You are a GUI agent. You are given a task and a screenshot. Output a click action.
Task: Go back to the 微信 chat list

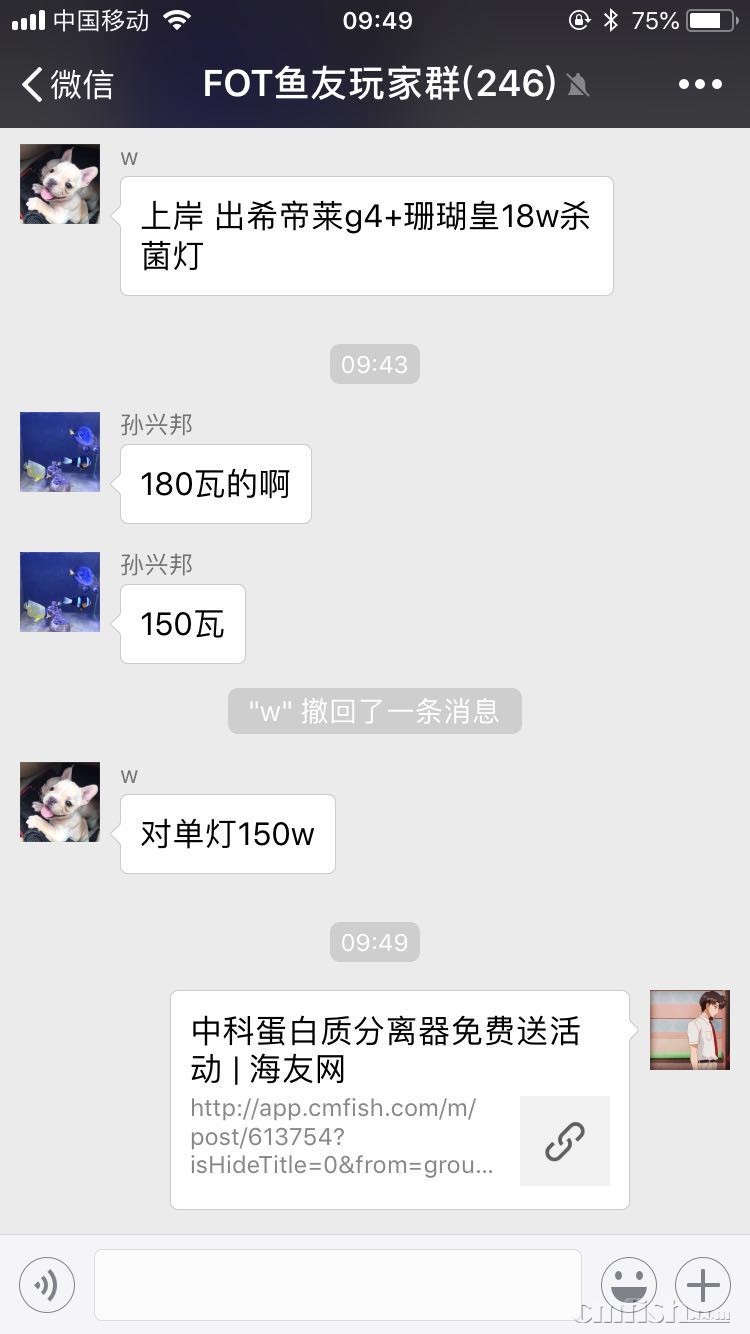pyautogui.click(x=66, y=85)
